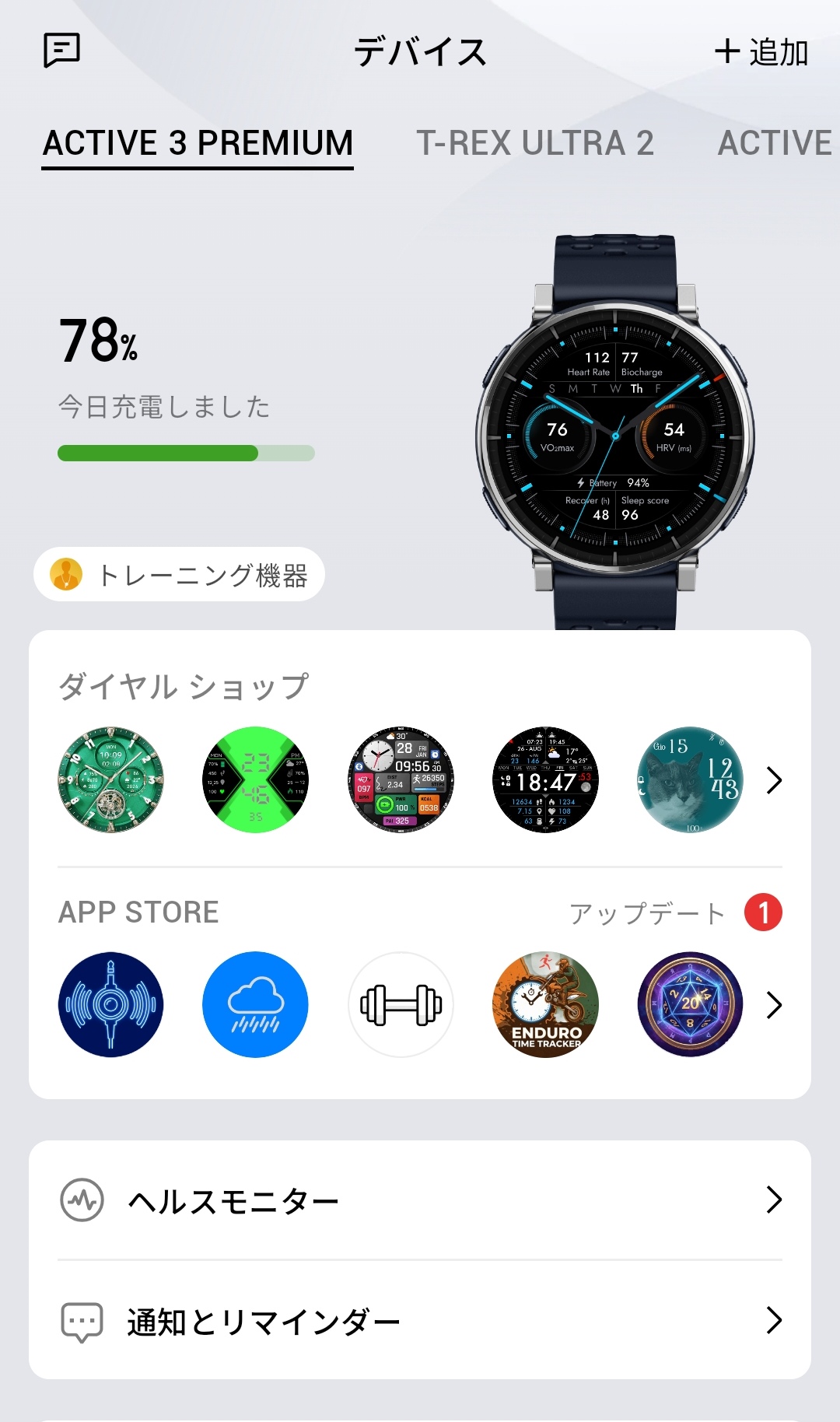Expand the ダイヤル ショップ list with arrow
The image size is (840, 1422).
click(x=773, y=780)
